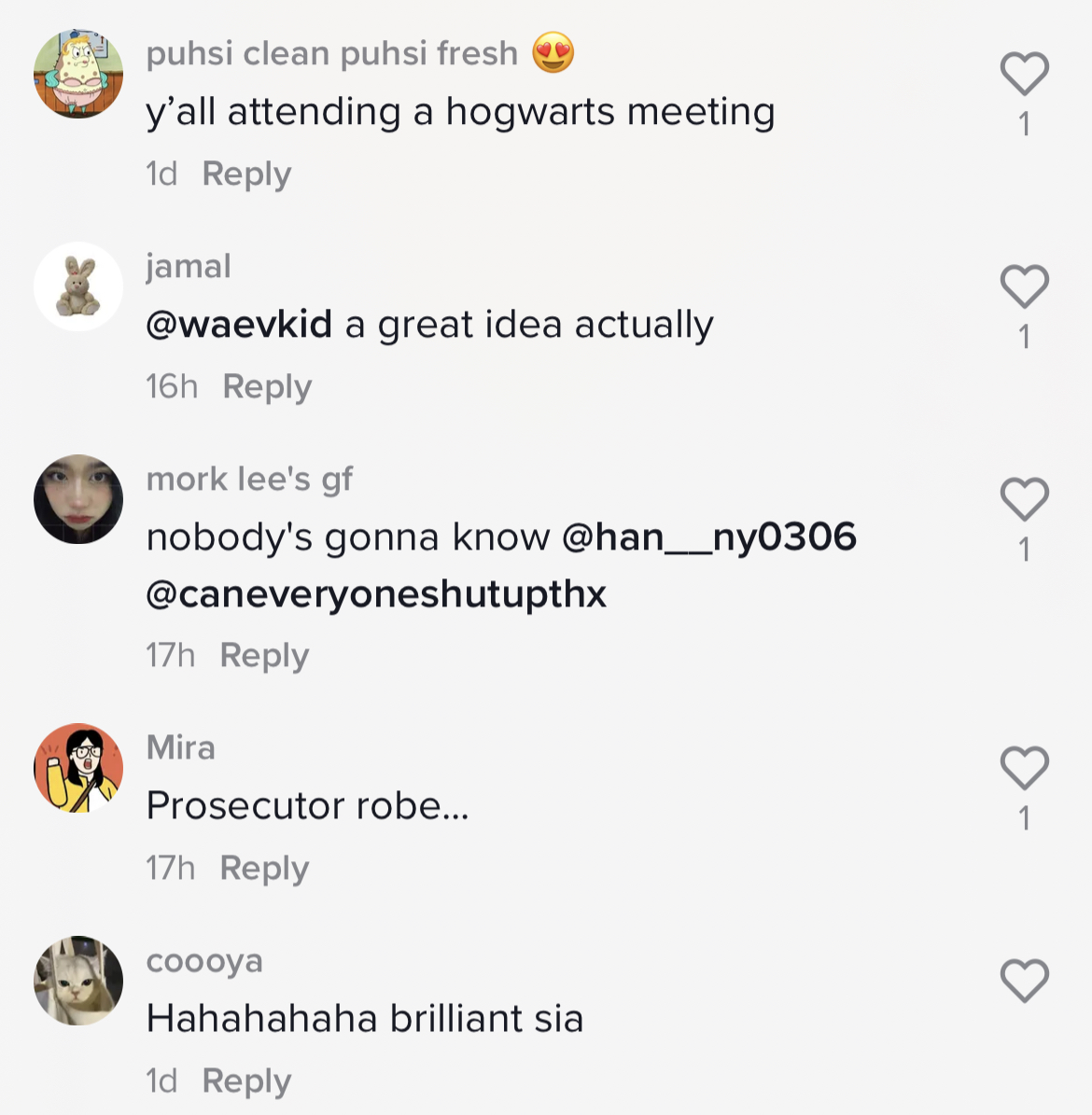Screen dimensions: 1092x1115
Task: Open jamal's profile picture
Action: click(x=78, y=286)
